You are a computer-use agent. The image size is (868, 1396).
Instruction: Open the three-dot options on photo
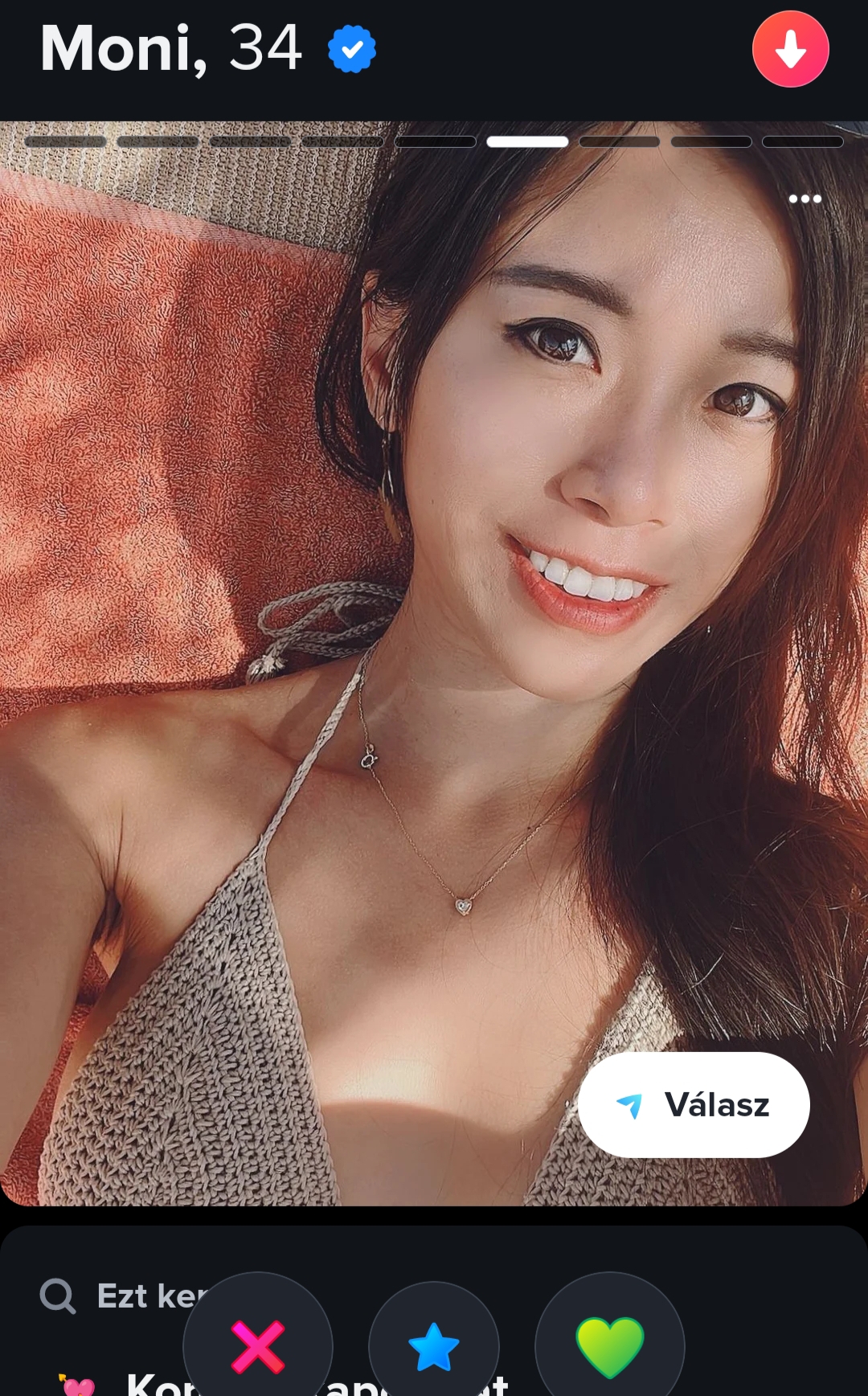click(x=805, y=199)
